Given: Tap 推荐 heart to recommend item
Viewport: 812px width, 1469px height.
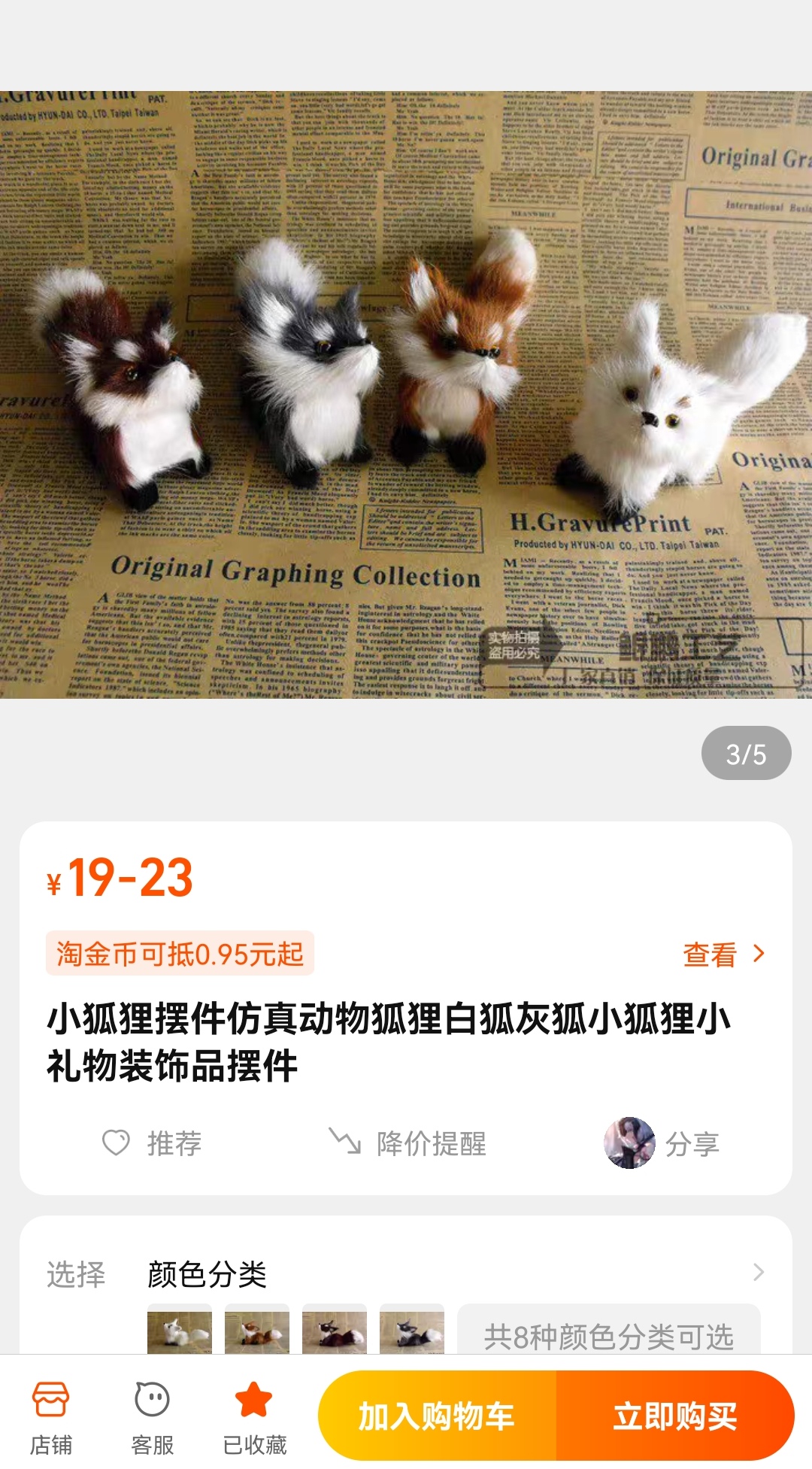Looking at the screenshot, I should (x=152, y=1143).
